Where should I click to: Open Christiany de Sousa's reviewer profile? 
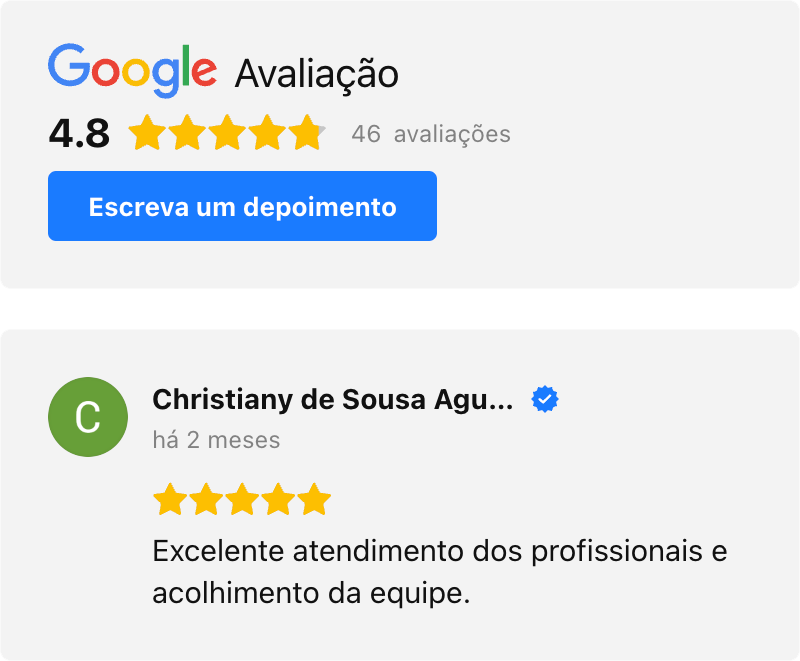[x=332, y=401]
